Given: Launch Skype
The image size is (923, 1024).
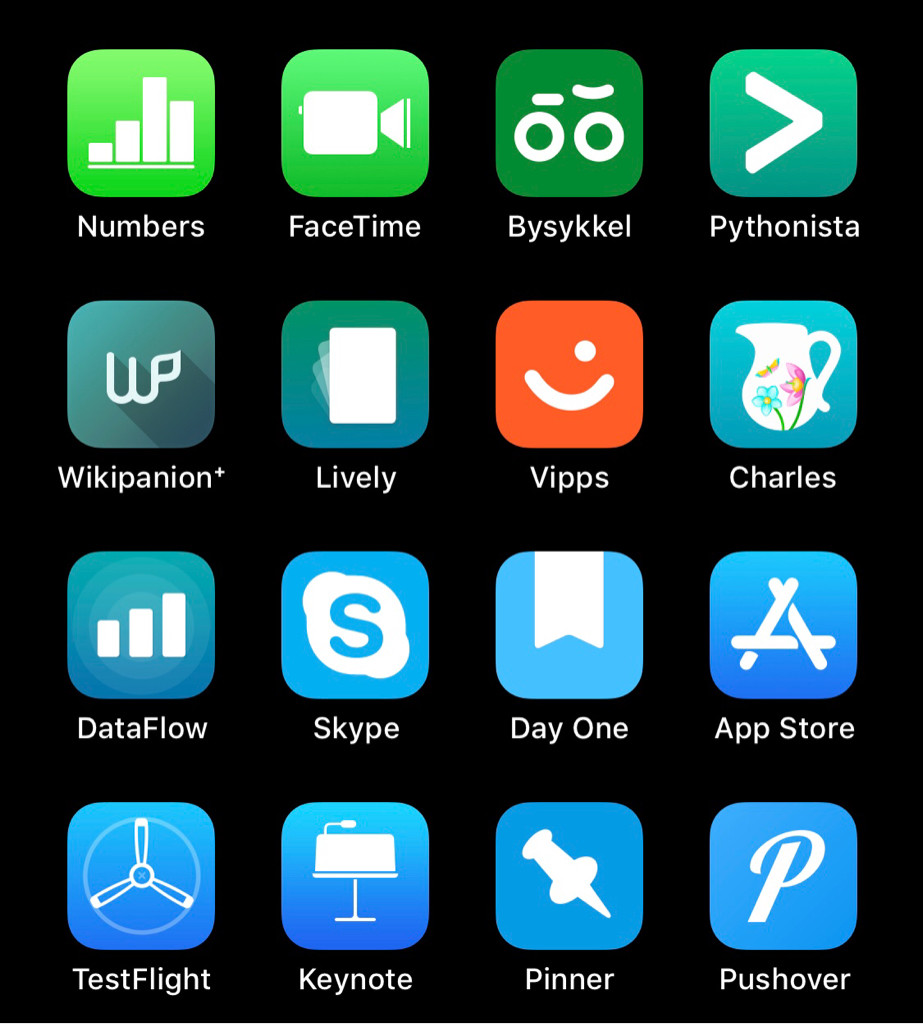Looking at the screenshot, I should coord(355,624).
